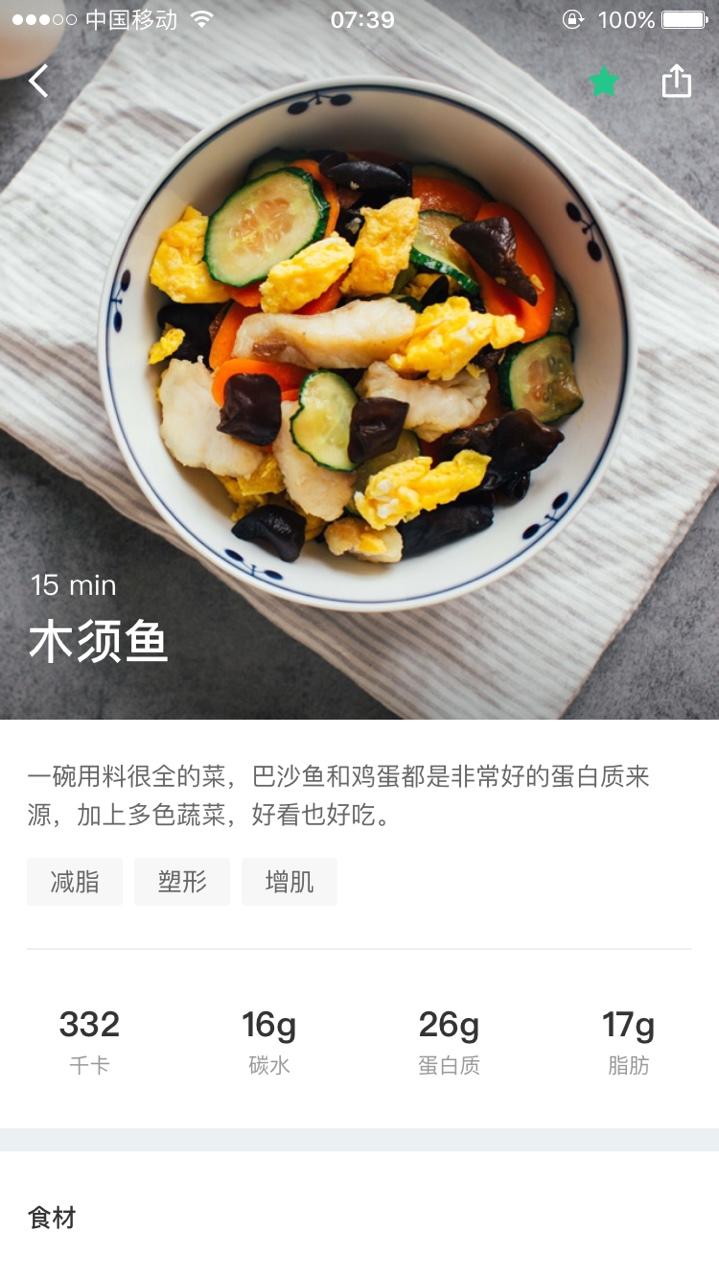Toggle the green favorite star
This screenshot has width=719, height=1280.
pyautogui.click(x=603, y=81)
